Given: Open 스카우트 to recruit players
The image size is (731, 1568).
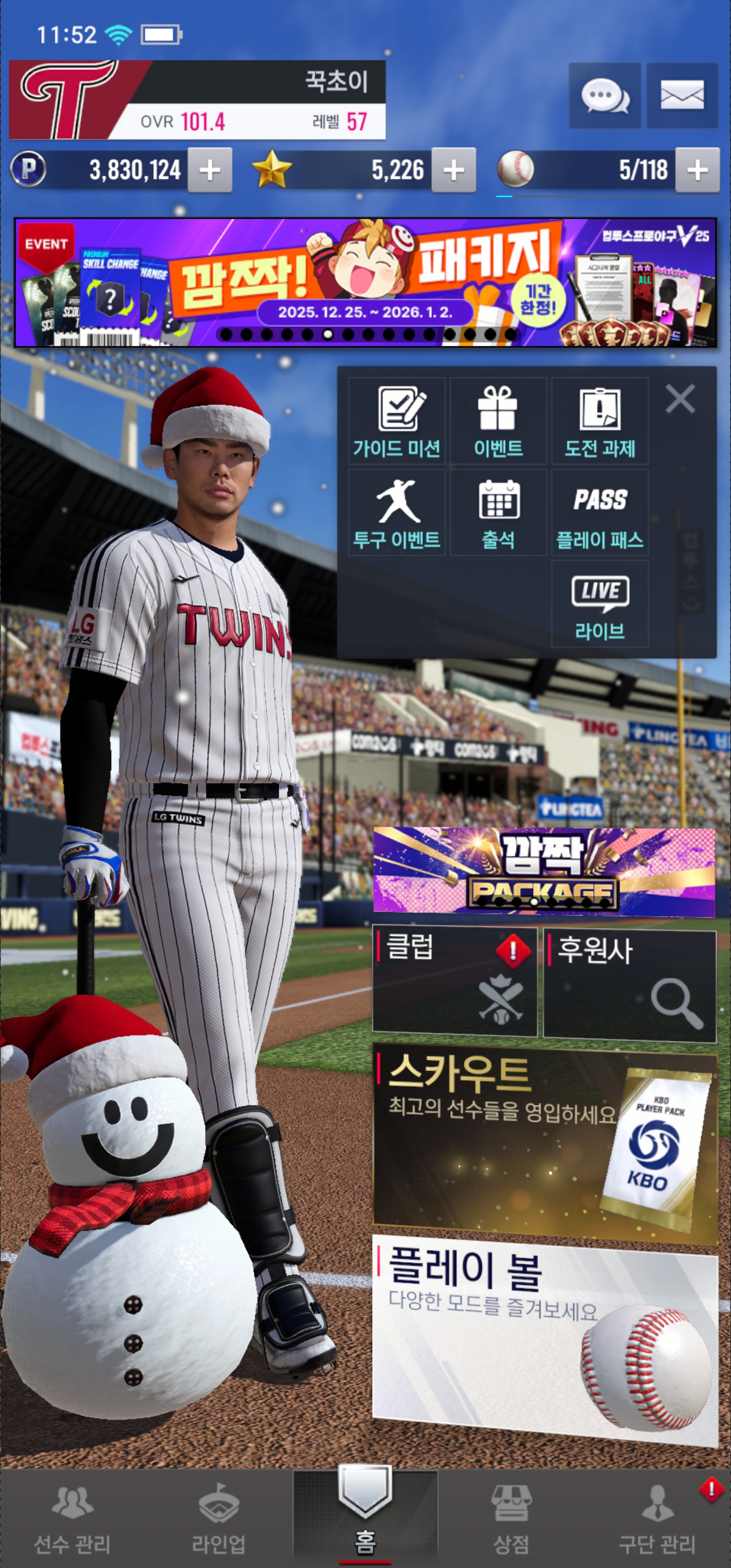Looking at the screenshot, I should click(x=544, y=1141).
